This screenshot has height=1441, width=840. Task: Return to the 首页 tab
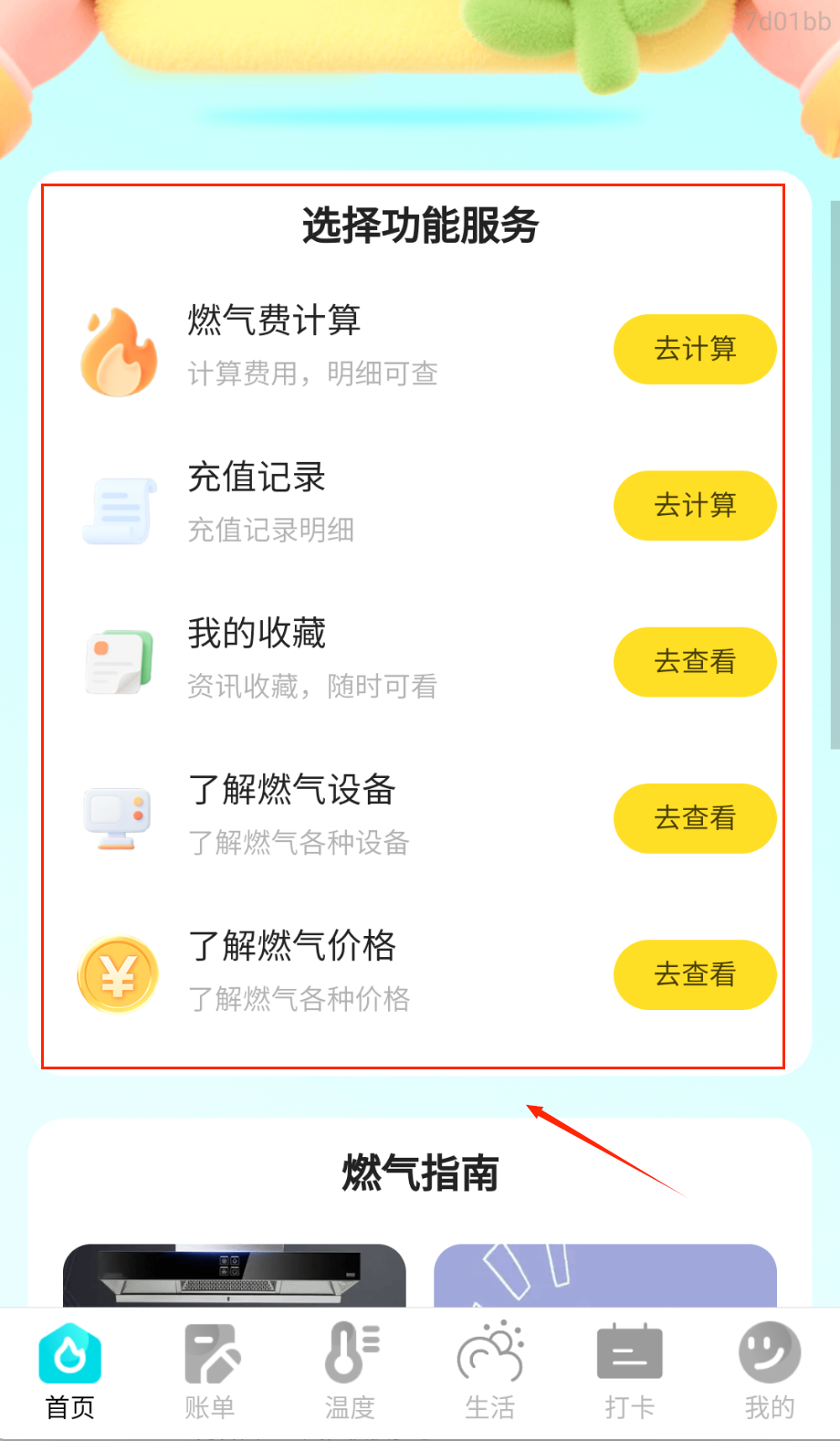pos(70,1371)
